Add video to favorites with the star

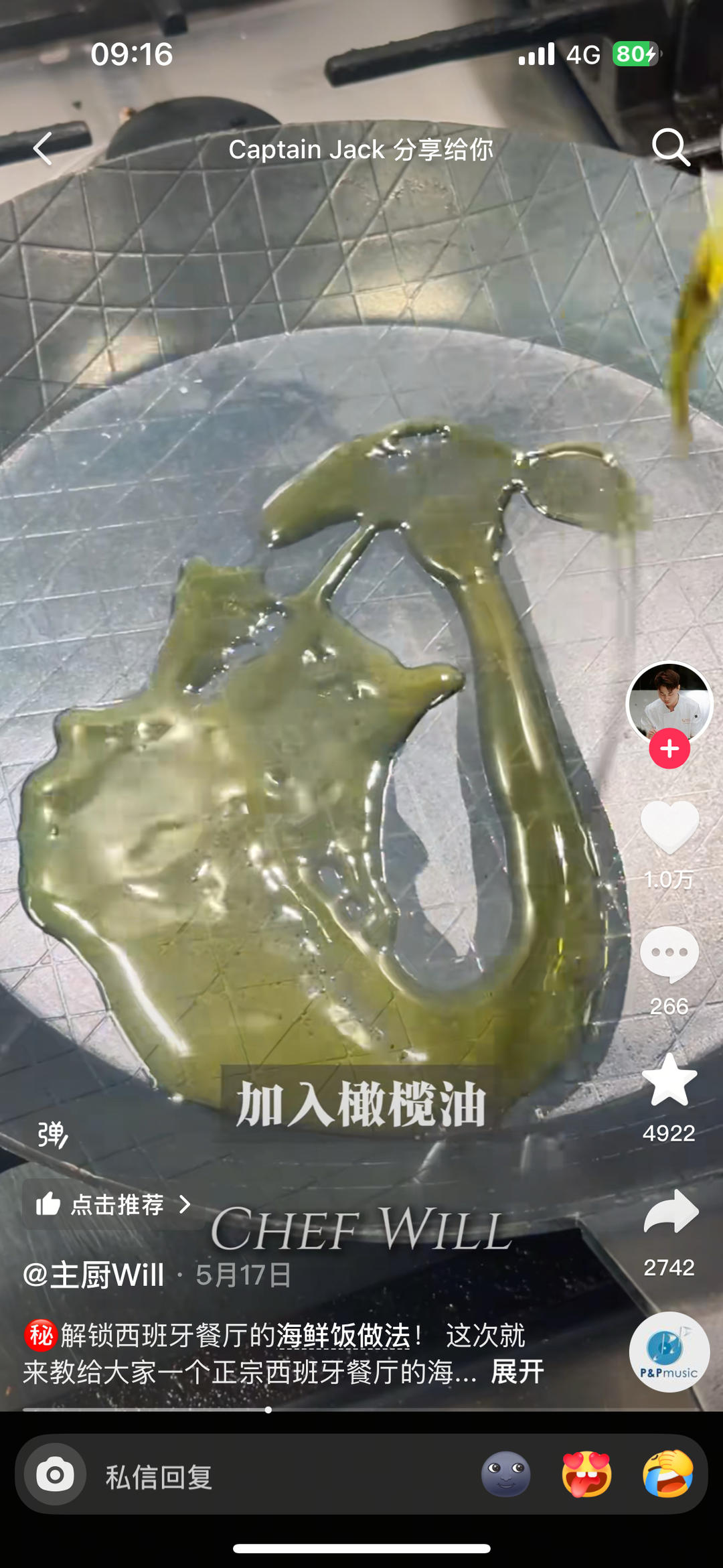tap(669, 1080)
